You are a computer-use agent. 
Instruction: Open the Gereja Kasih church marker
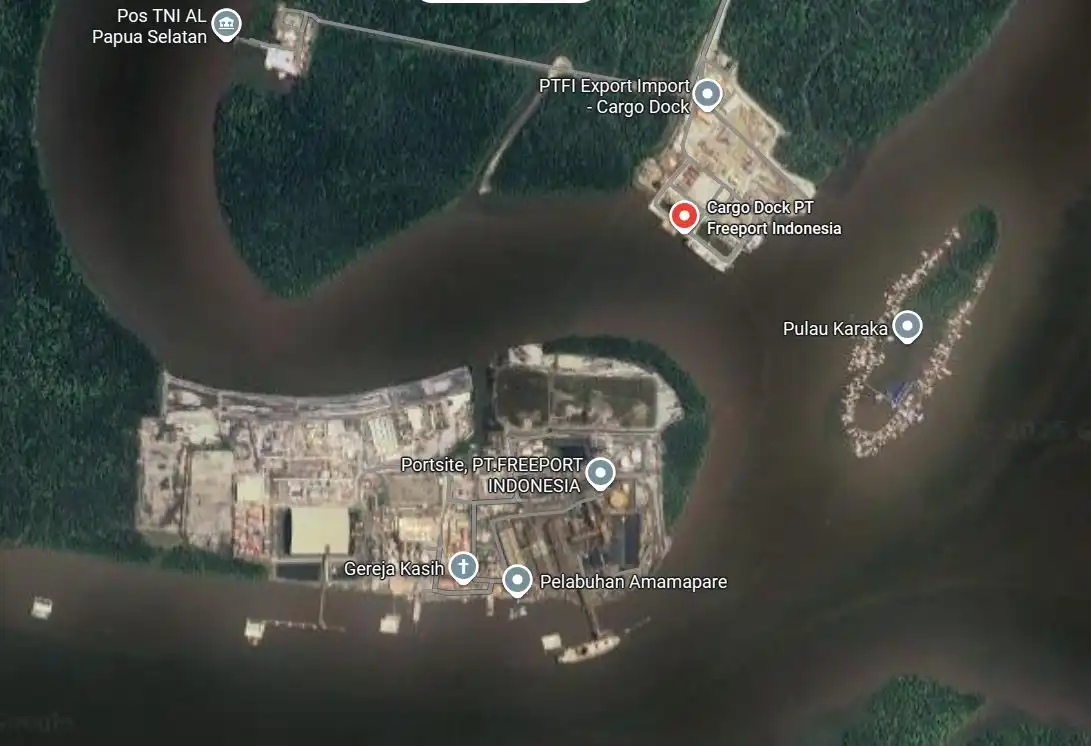coord(462,567)
